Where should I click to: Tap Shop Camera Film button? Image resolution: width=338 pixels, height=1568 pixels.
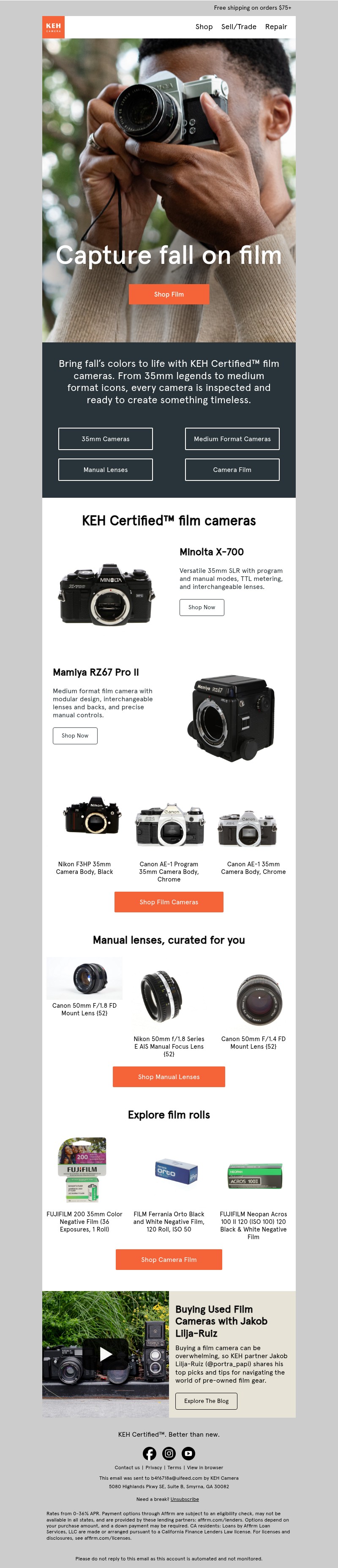169,1259
